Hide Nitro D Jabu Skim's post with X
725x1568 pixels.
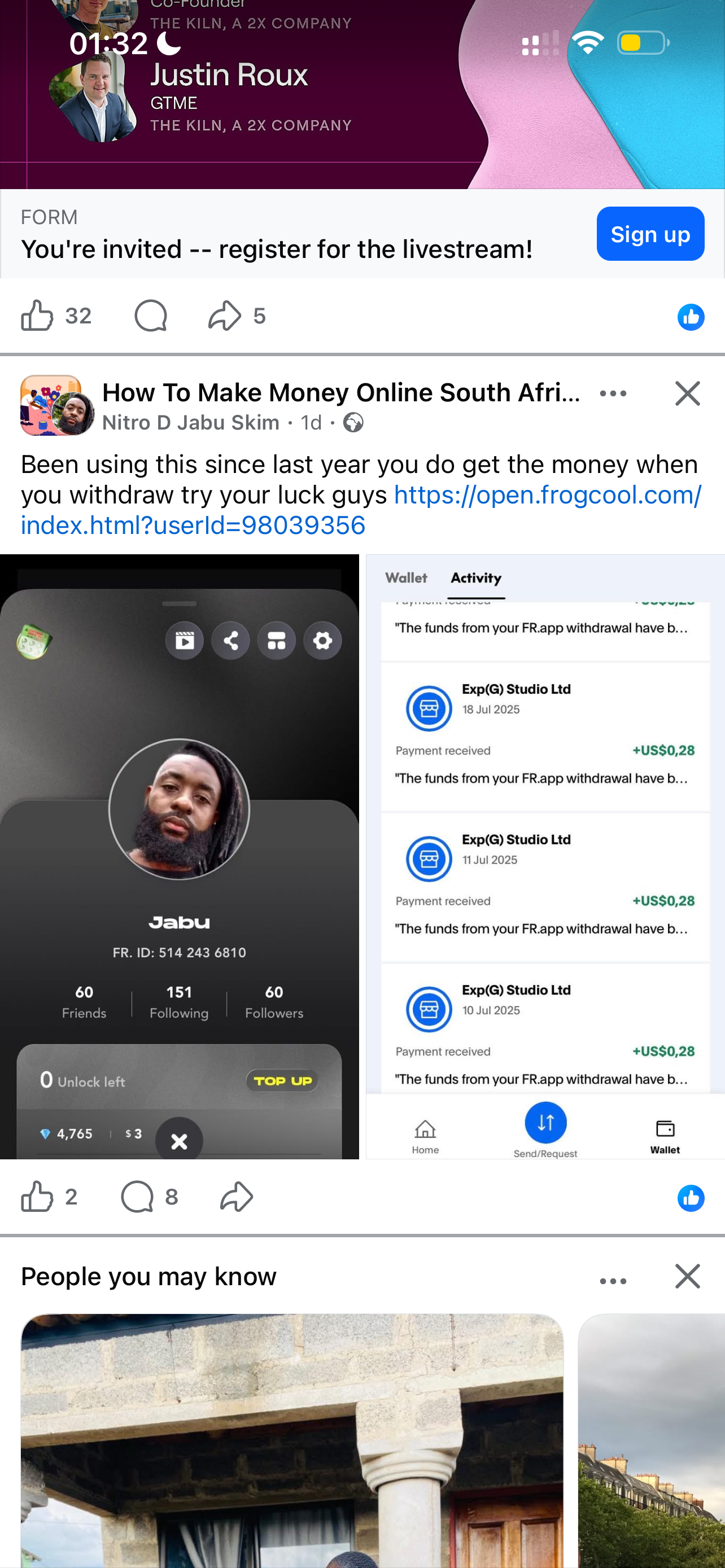687,393
